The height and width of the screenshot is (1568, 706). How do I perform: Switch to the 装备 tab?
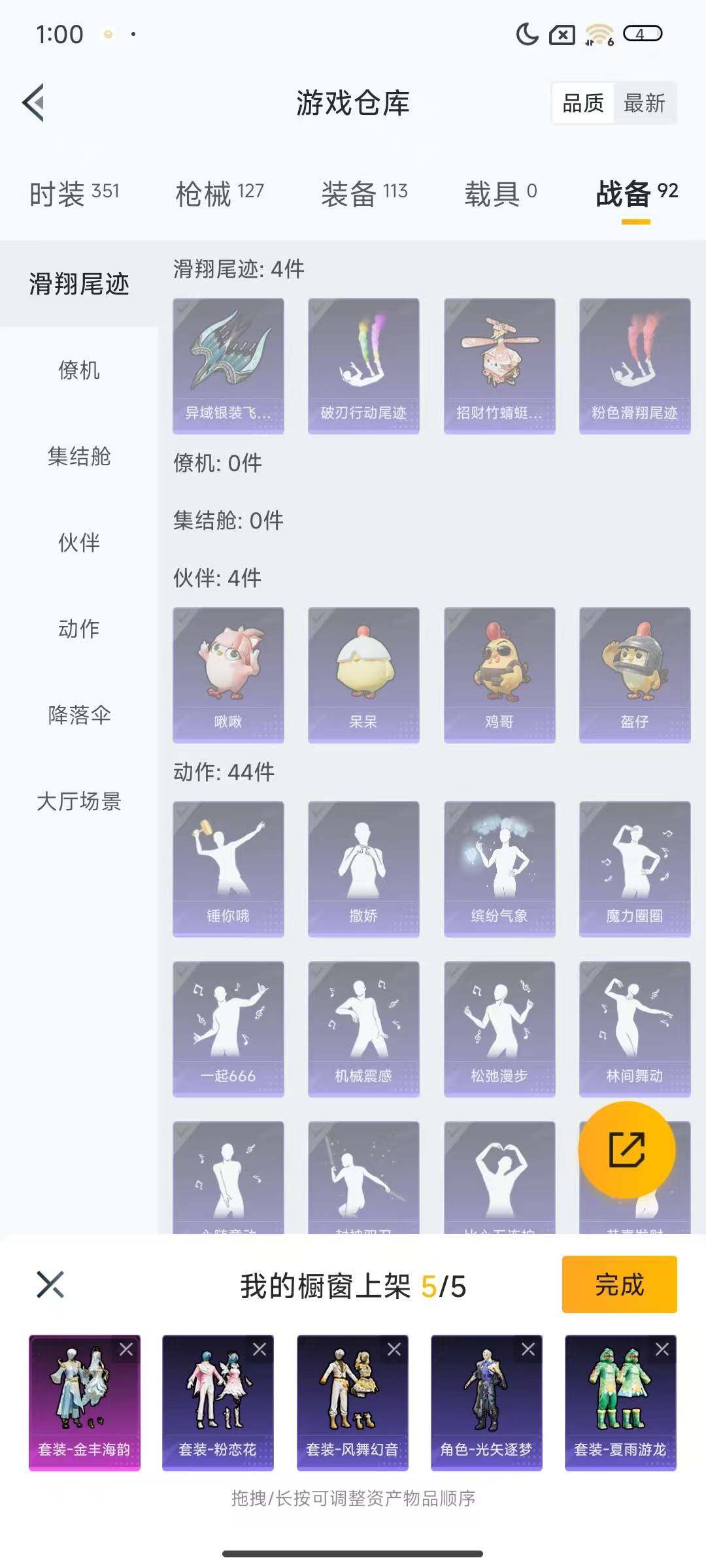[x=364, y=193]
